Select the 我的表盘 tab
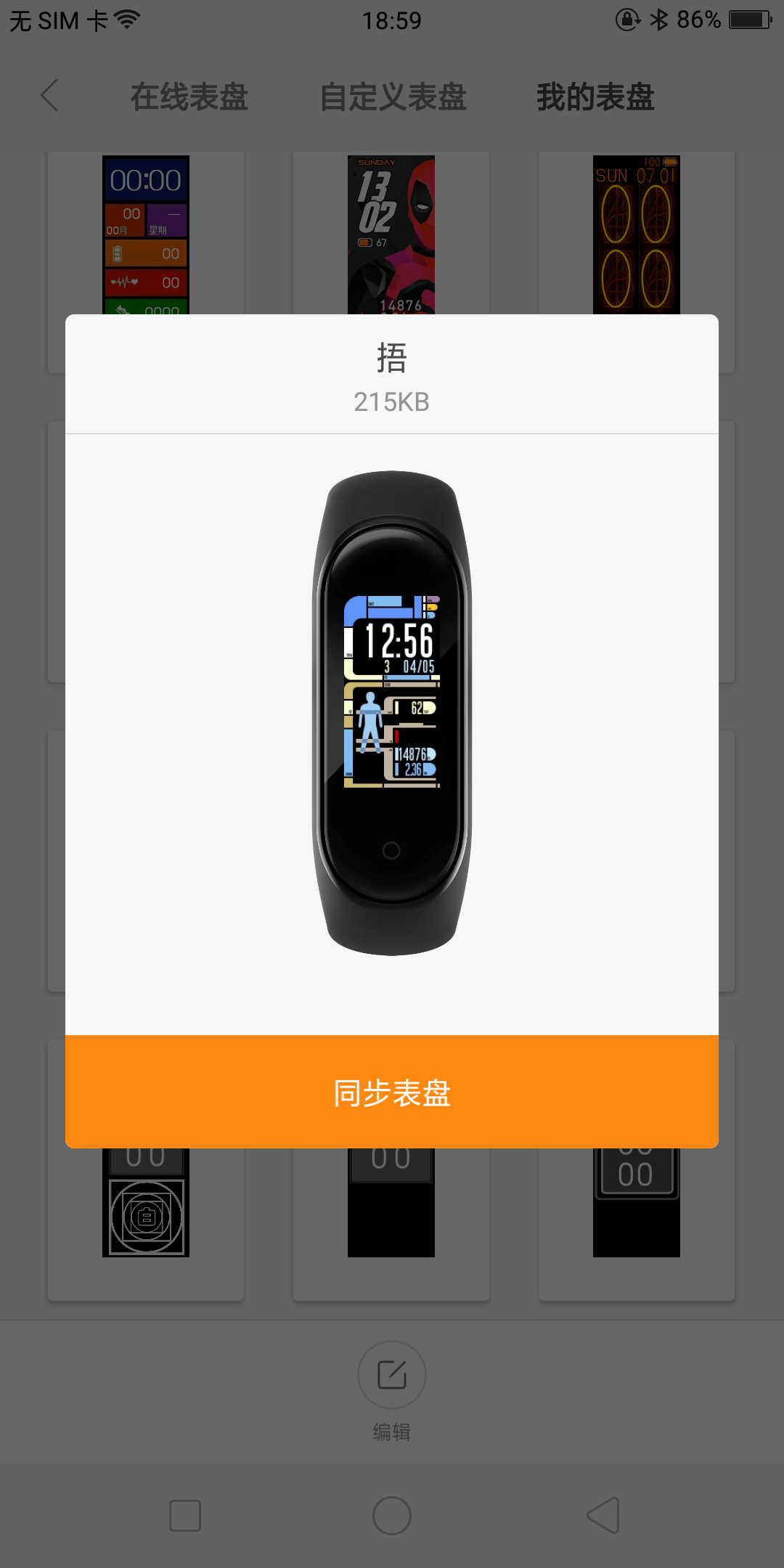The width and height of the screenshot is (784, 1568). coord(595,97)
